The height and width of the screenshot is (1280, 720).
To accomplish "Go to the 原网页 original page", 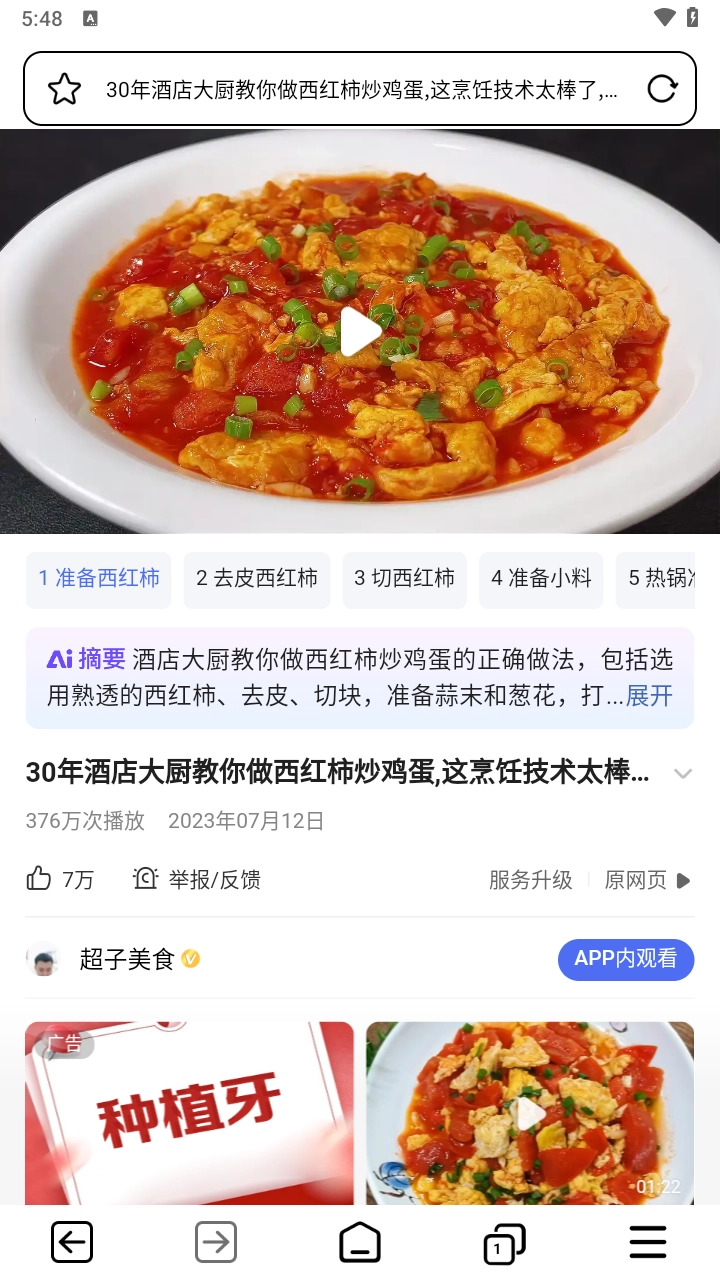I will point(647,880).
